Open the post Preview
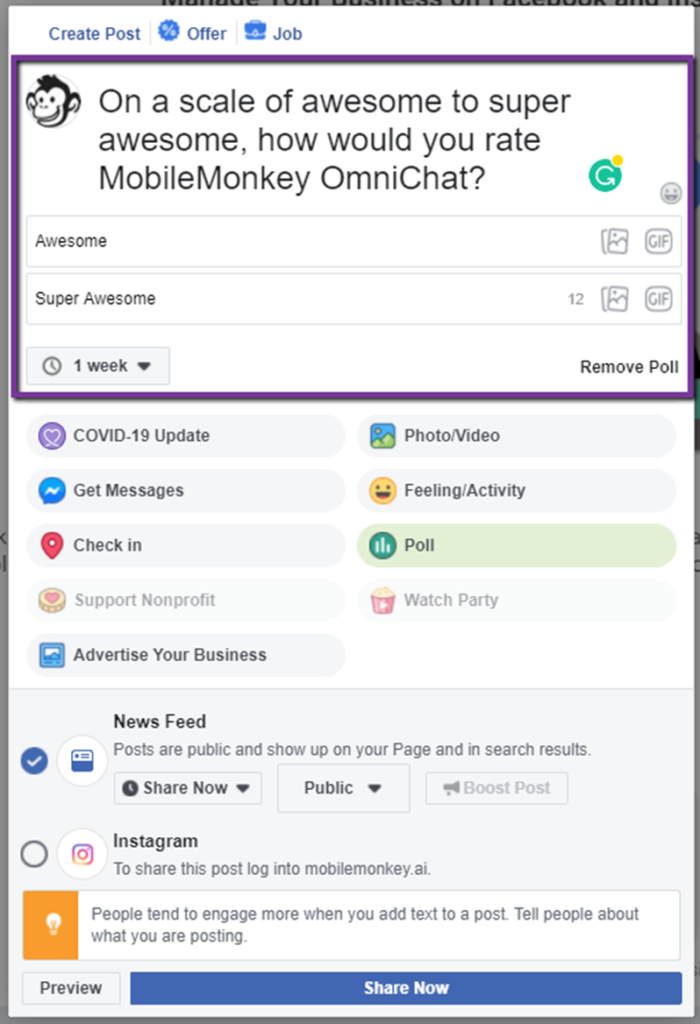Image resolution: width=700 pixels, height=1024 pixels. click(71, 988)
